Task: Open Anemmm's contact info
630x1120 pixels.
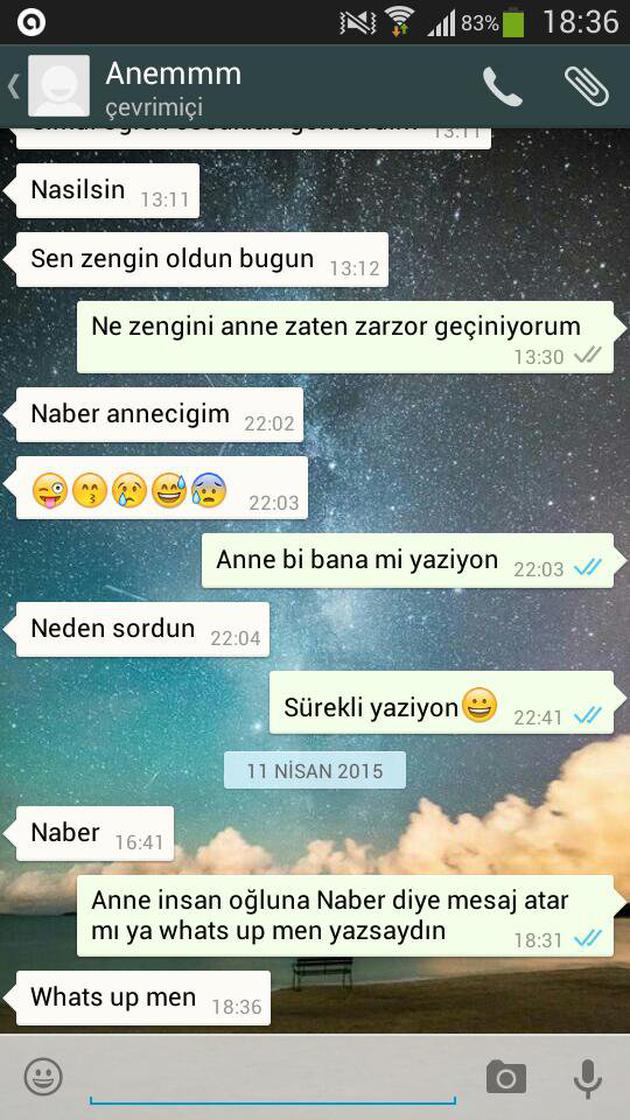Action: pos(173,87)
